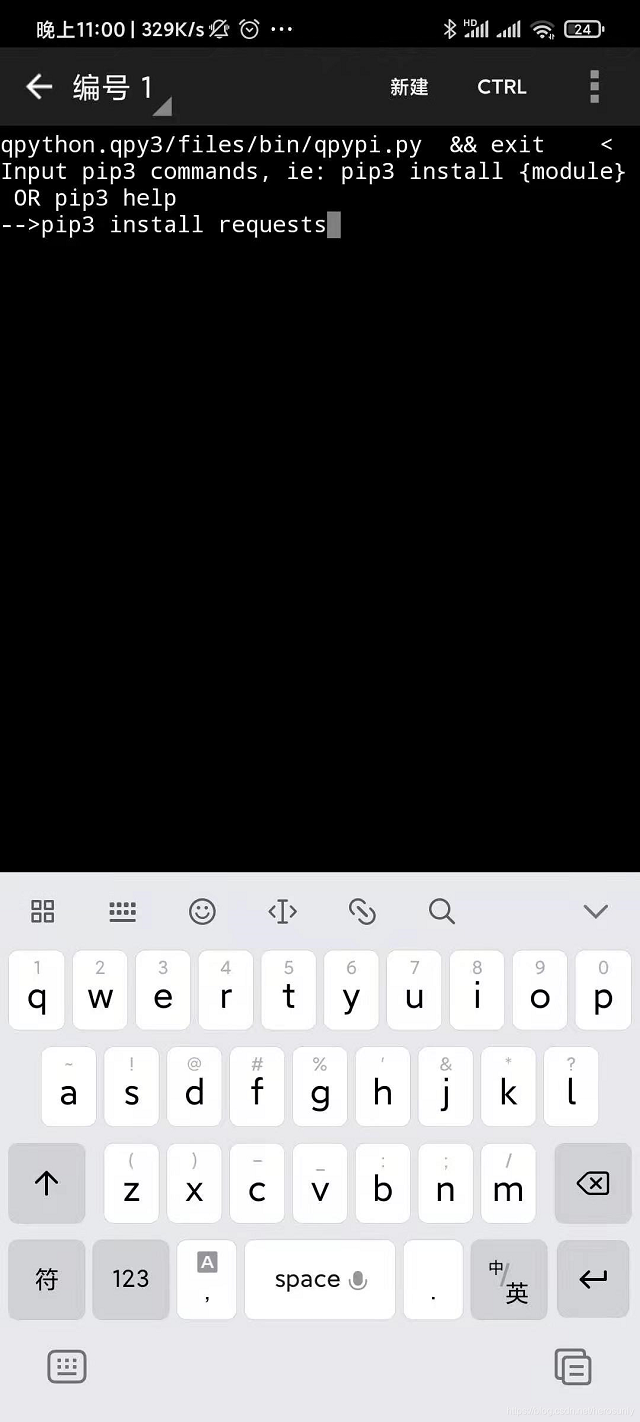Toggle 中/英 language key
Screen dimensions: 640x1422
click(x=508, y=1279)
